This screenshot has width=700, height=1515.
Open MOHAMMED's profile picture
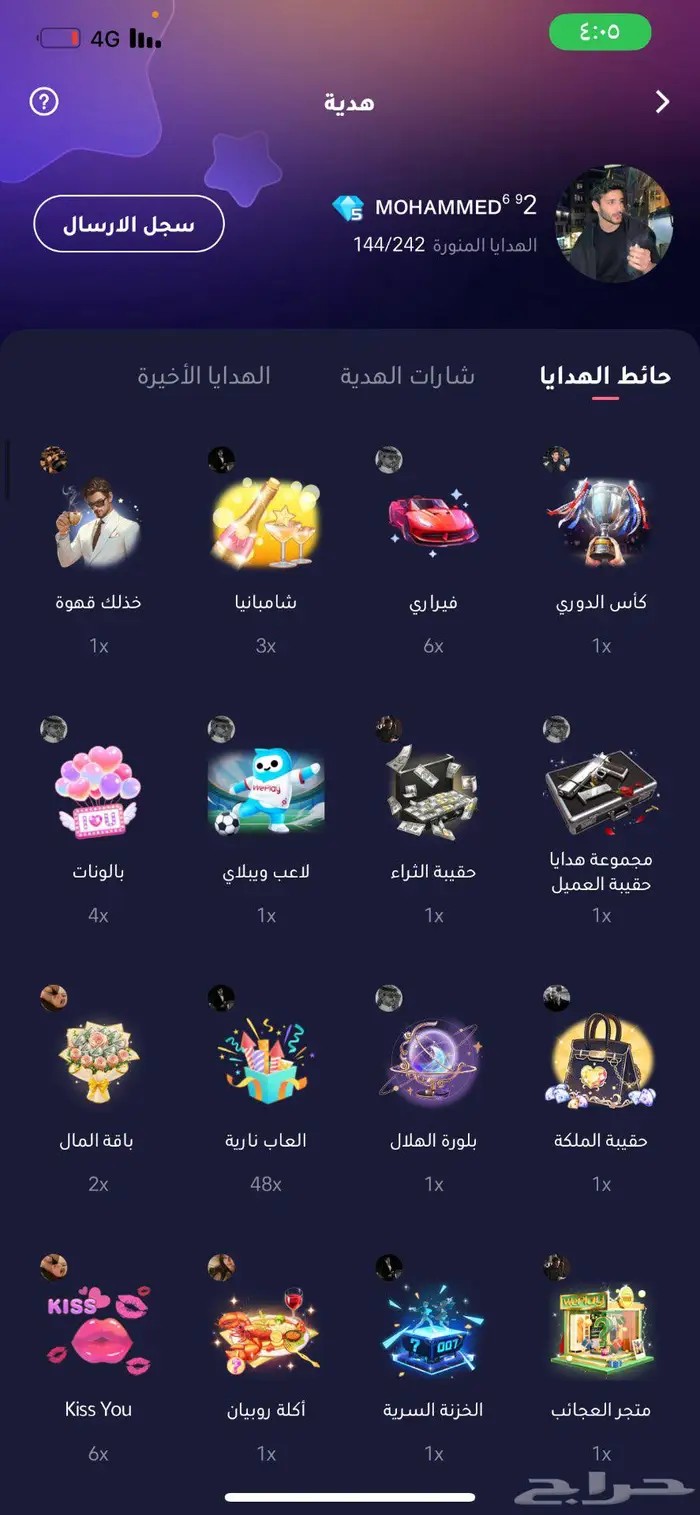pos(614,224)
